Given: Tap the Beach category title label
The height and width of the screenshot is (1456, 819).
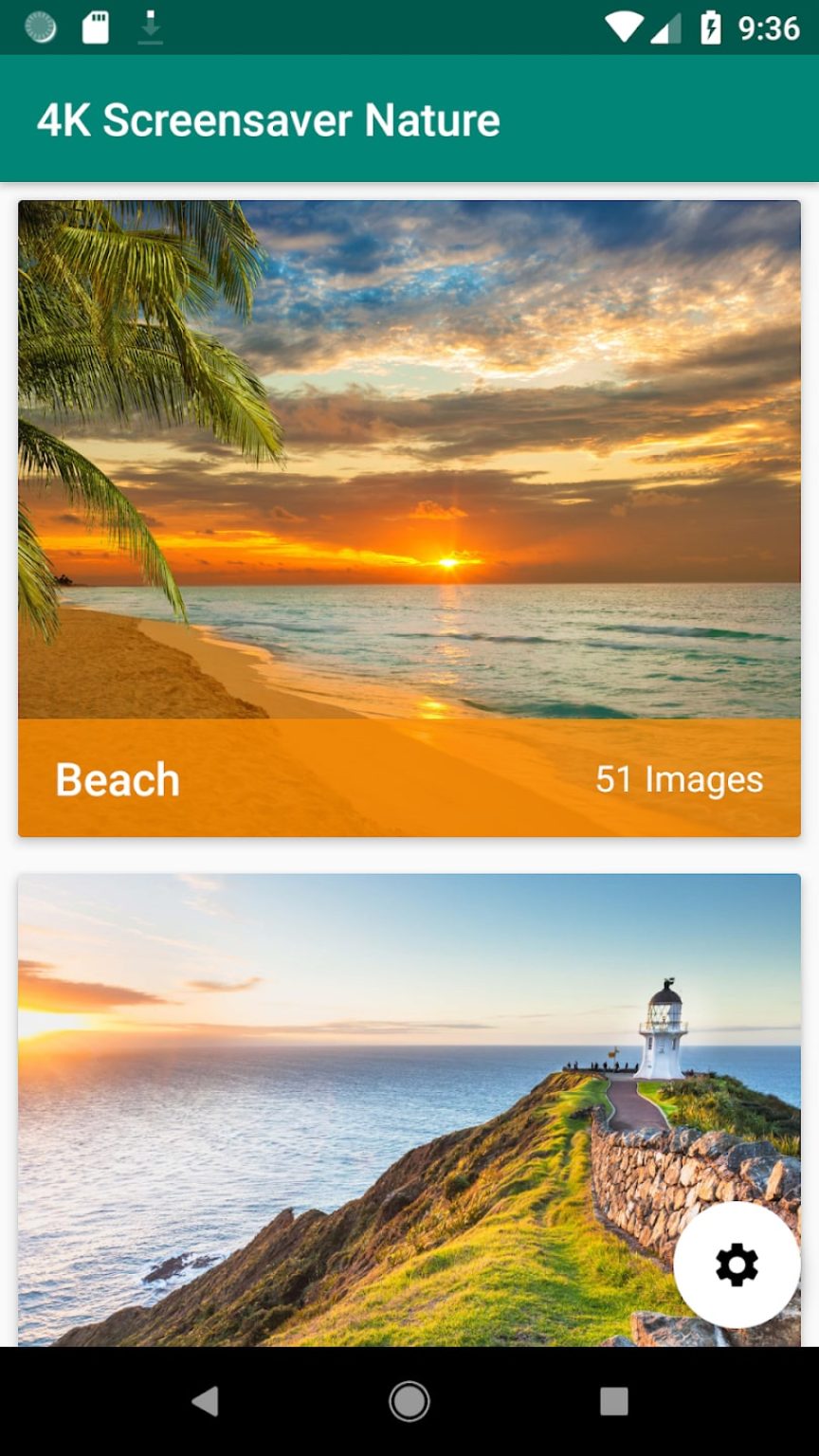Looking at the screenshot, I should click(117, 779).
